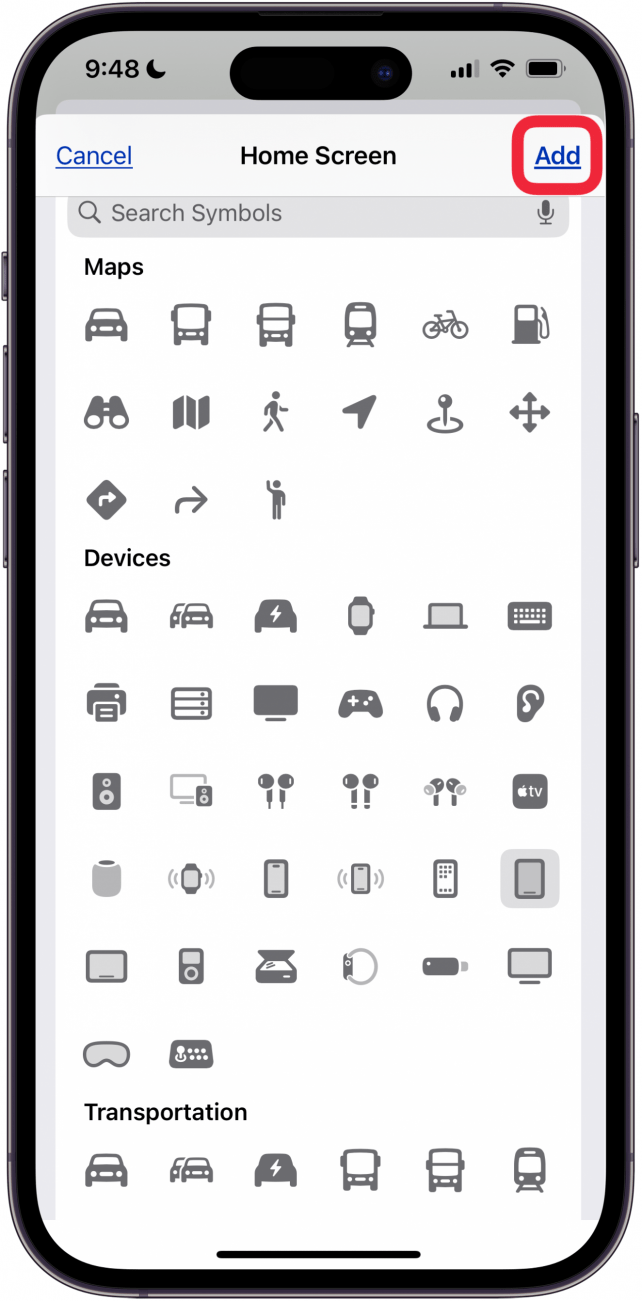This screenshot has width=642, height=1301.
Task: Pick the Apple Watch symbol in Devices
Action: click(x=360, y=616)
